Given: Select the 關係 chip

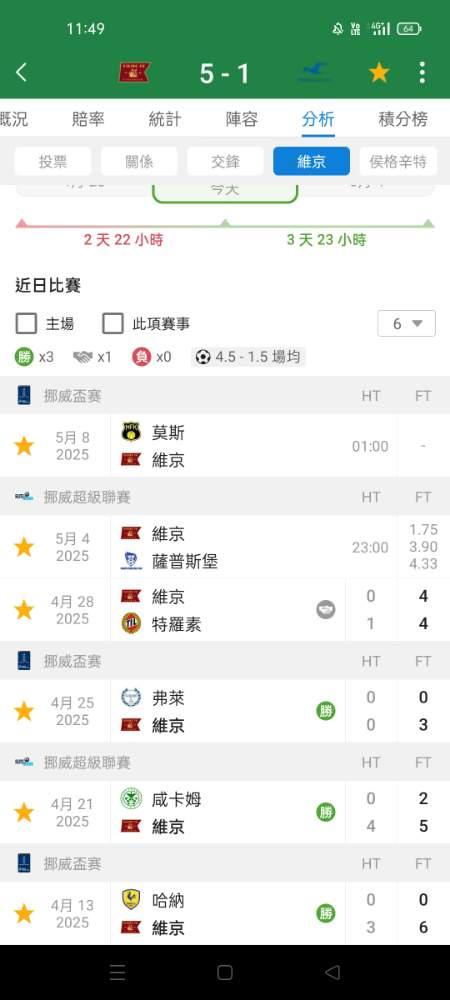Looking at the screenshot, I should tap(139, 161).
